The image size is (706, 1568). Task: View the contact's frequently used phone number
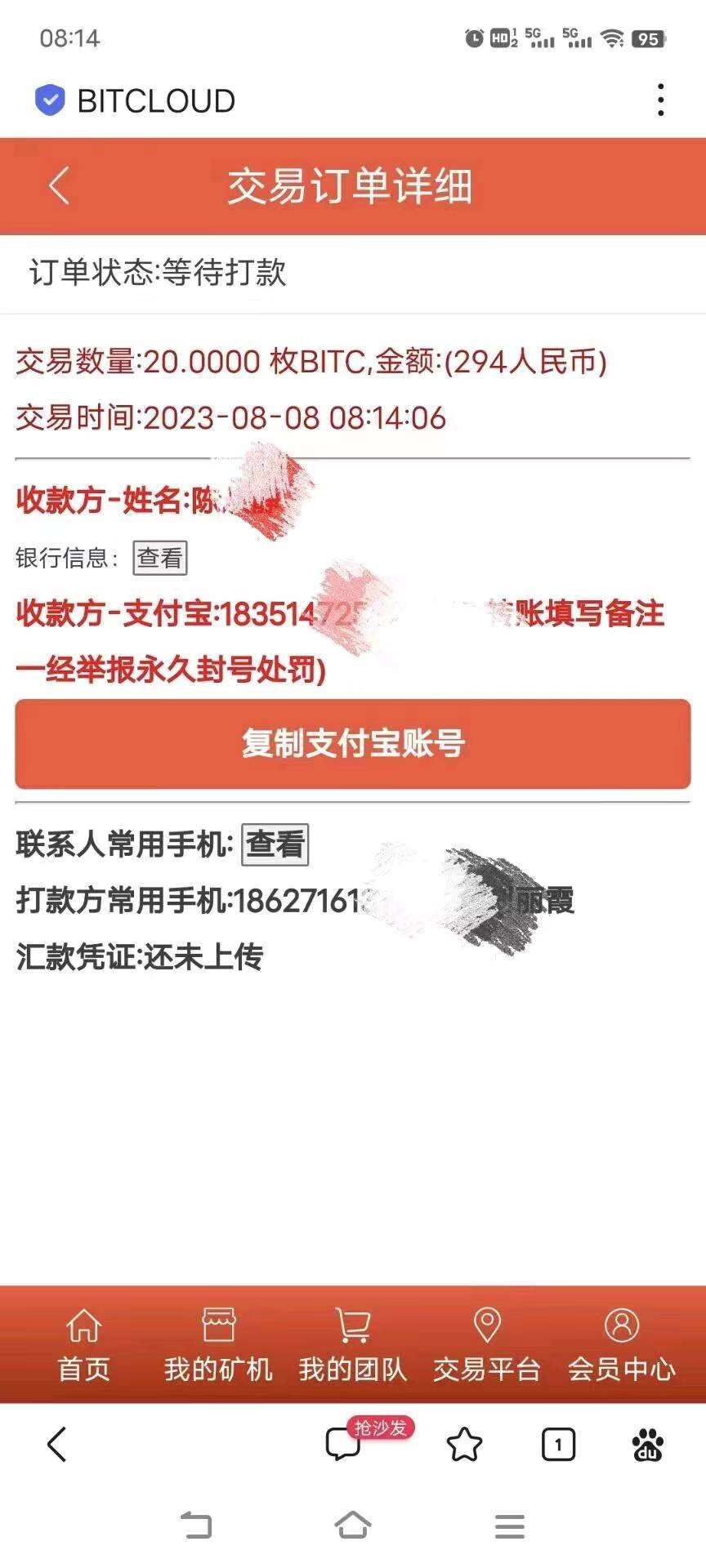pos(275,844)
